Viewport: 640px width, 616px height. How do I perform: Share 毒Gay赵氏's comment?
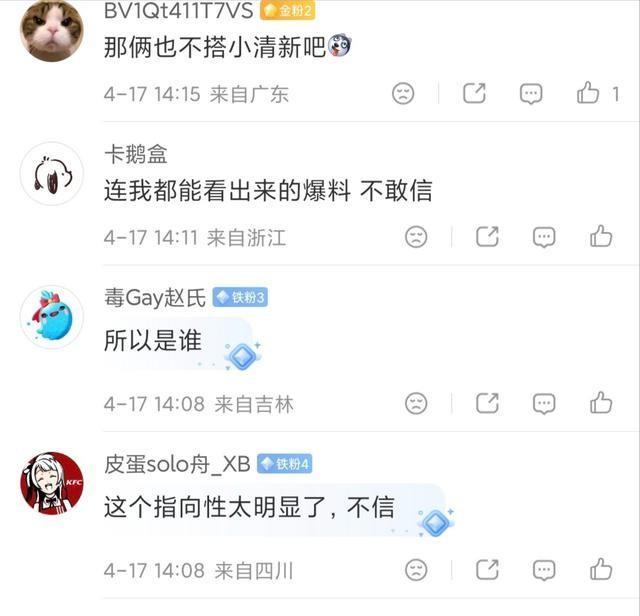click(487, 403)
